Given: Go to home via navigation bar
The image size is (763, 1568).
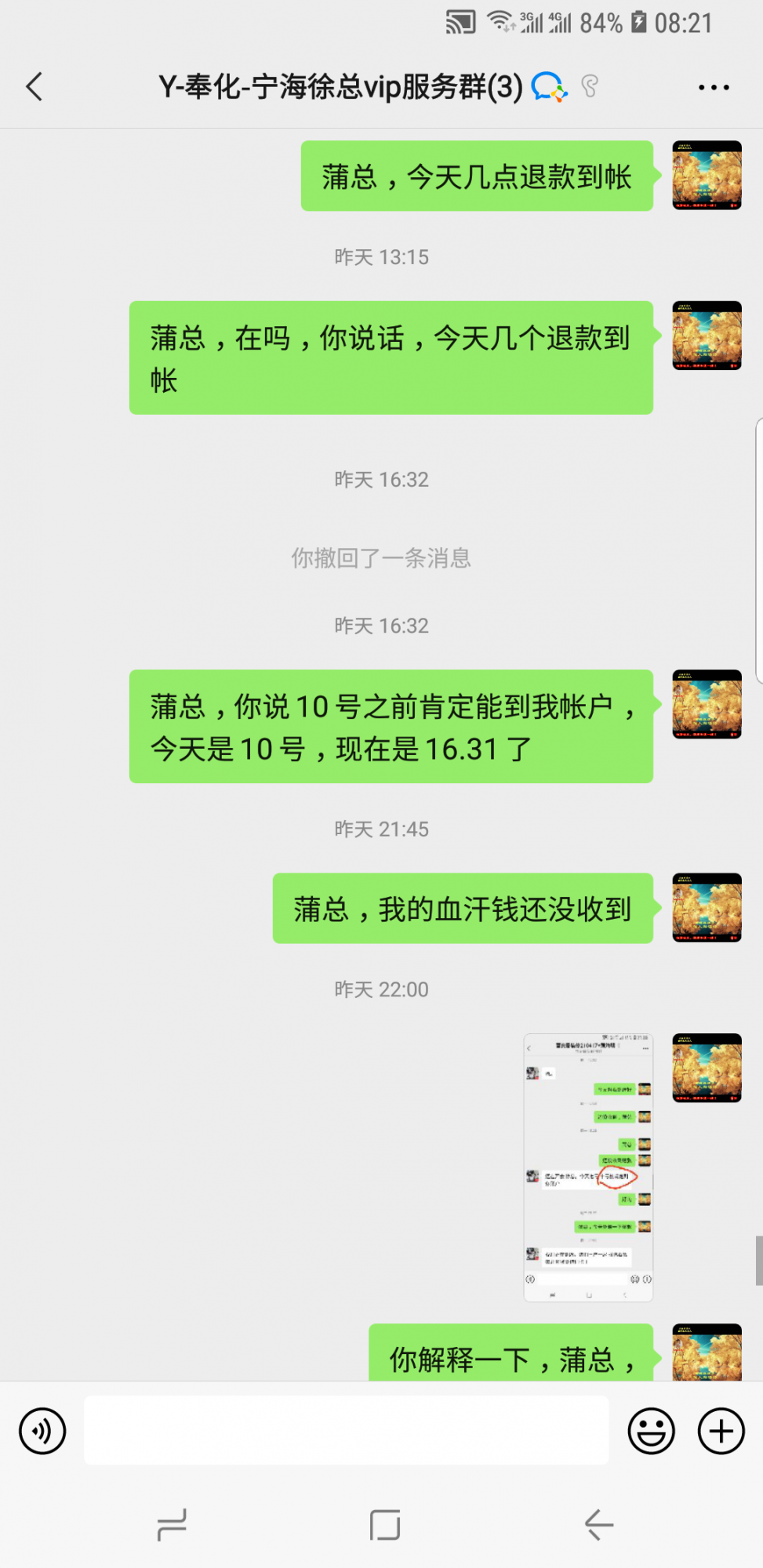Looking at the screenshot, I should (384, 1526).
